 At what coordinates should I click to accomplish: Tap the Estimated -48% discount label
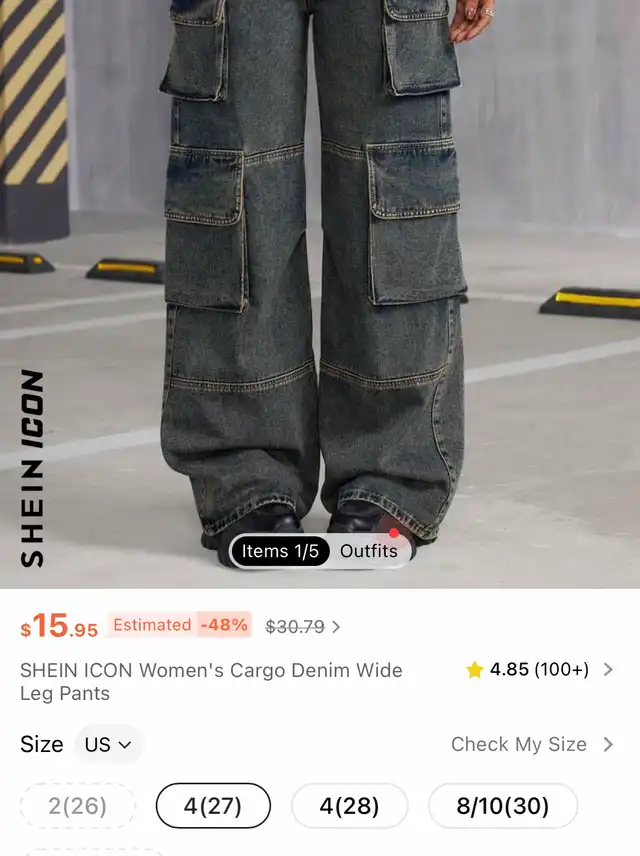point(180,625)
